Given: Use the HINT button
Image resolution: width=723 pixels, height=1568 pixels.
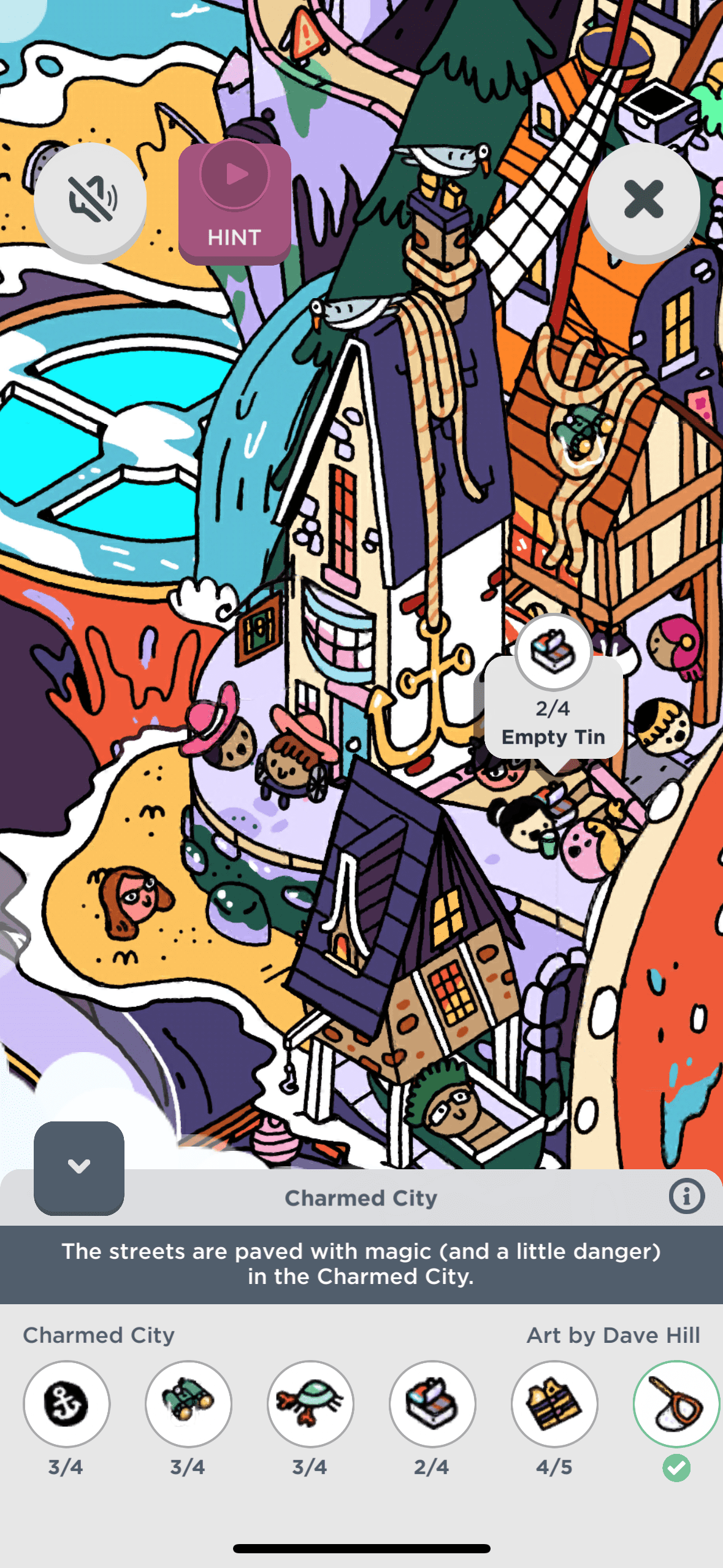Looking at the screenshot, I should 234,204.
